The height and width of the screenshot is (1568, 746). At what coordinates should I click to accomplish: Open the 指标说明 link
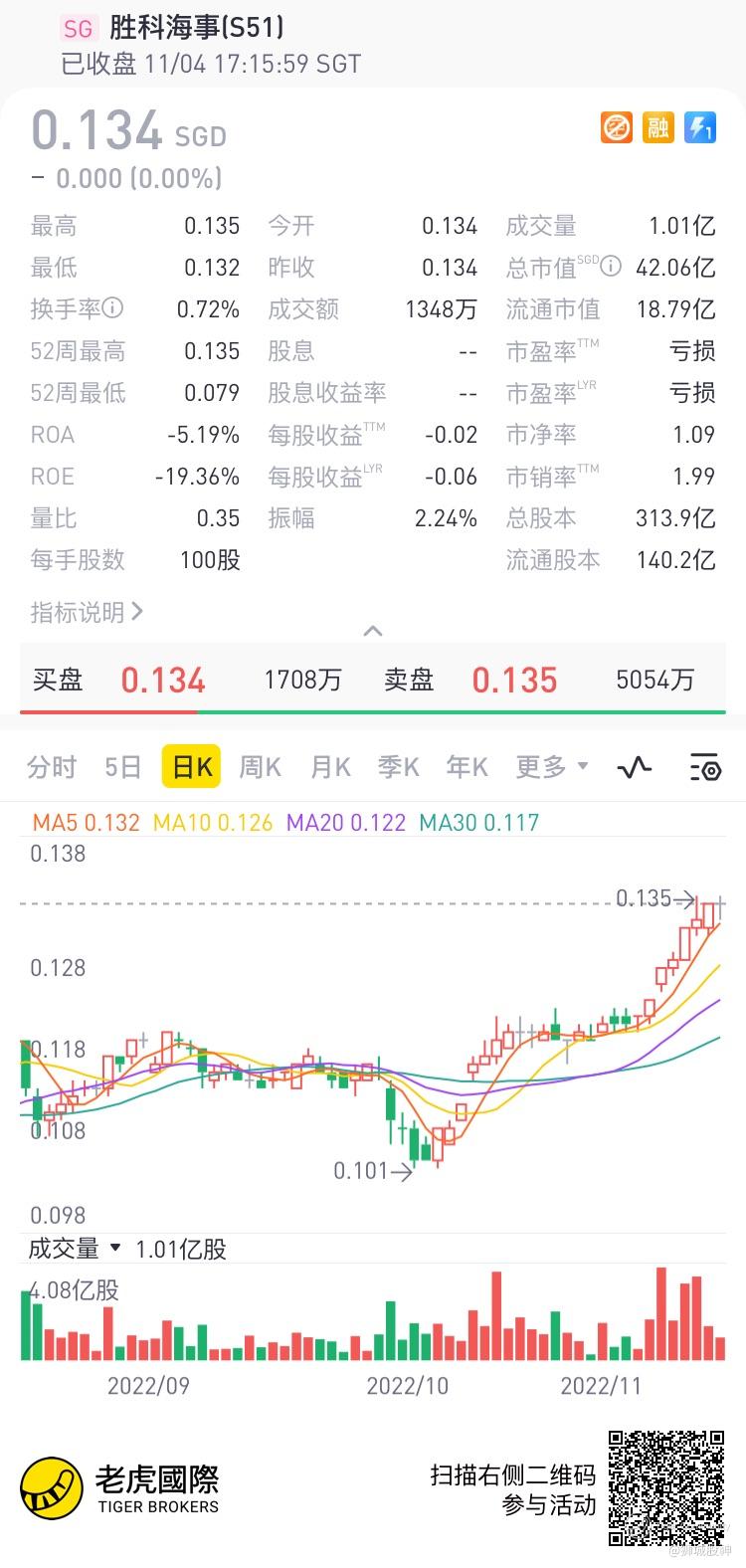87,612
